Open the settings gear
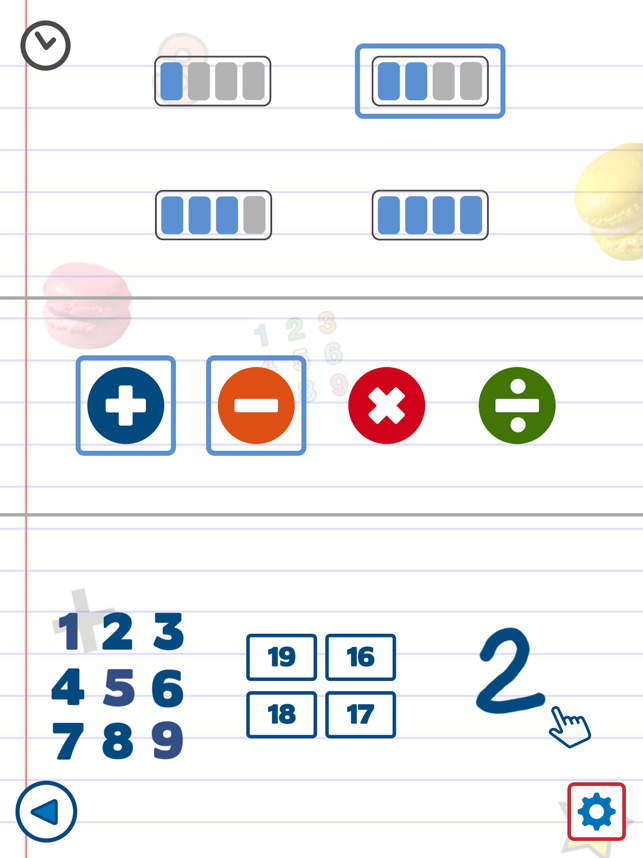643x858 pixels. click(x=596, y=811)
